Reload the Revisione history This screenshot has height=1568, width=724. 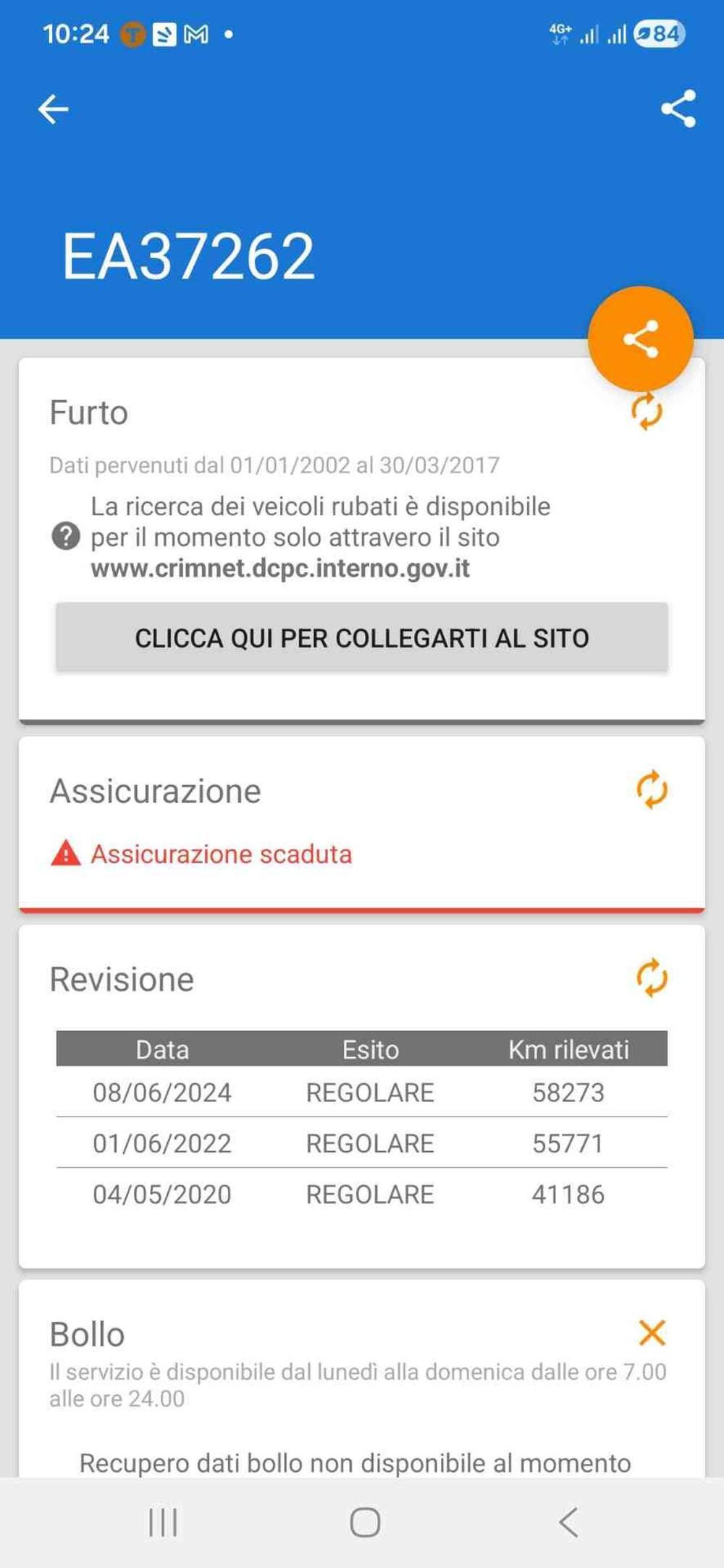point(652,978)
